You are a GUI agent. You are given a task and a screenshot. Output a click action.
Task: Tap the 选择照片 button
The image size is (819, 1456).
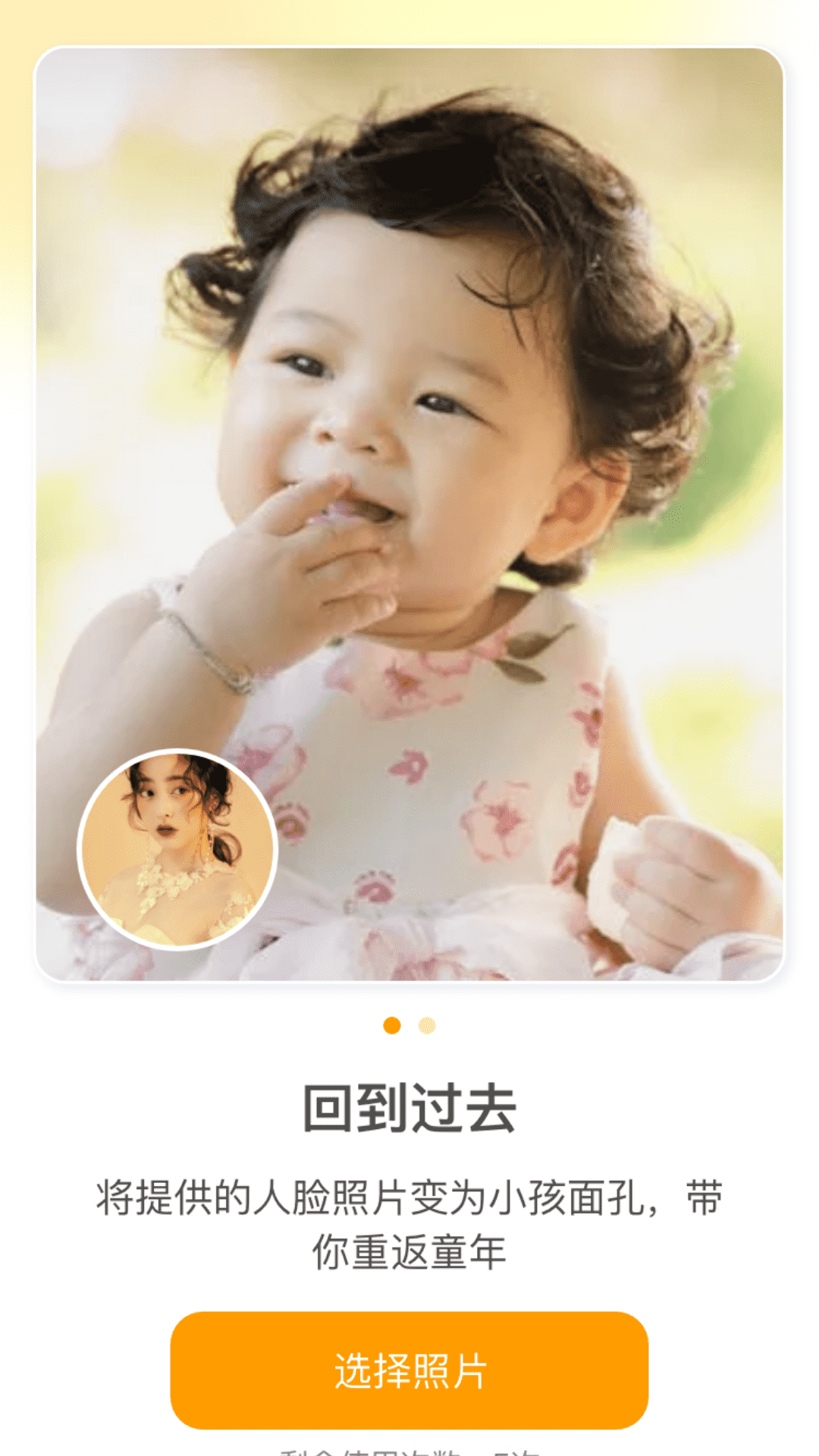pos(409,1370)
